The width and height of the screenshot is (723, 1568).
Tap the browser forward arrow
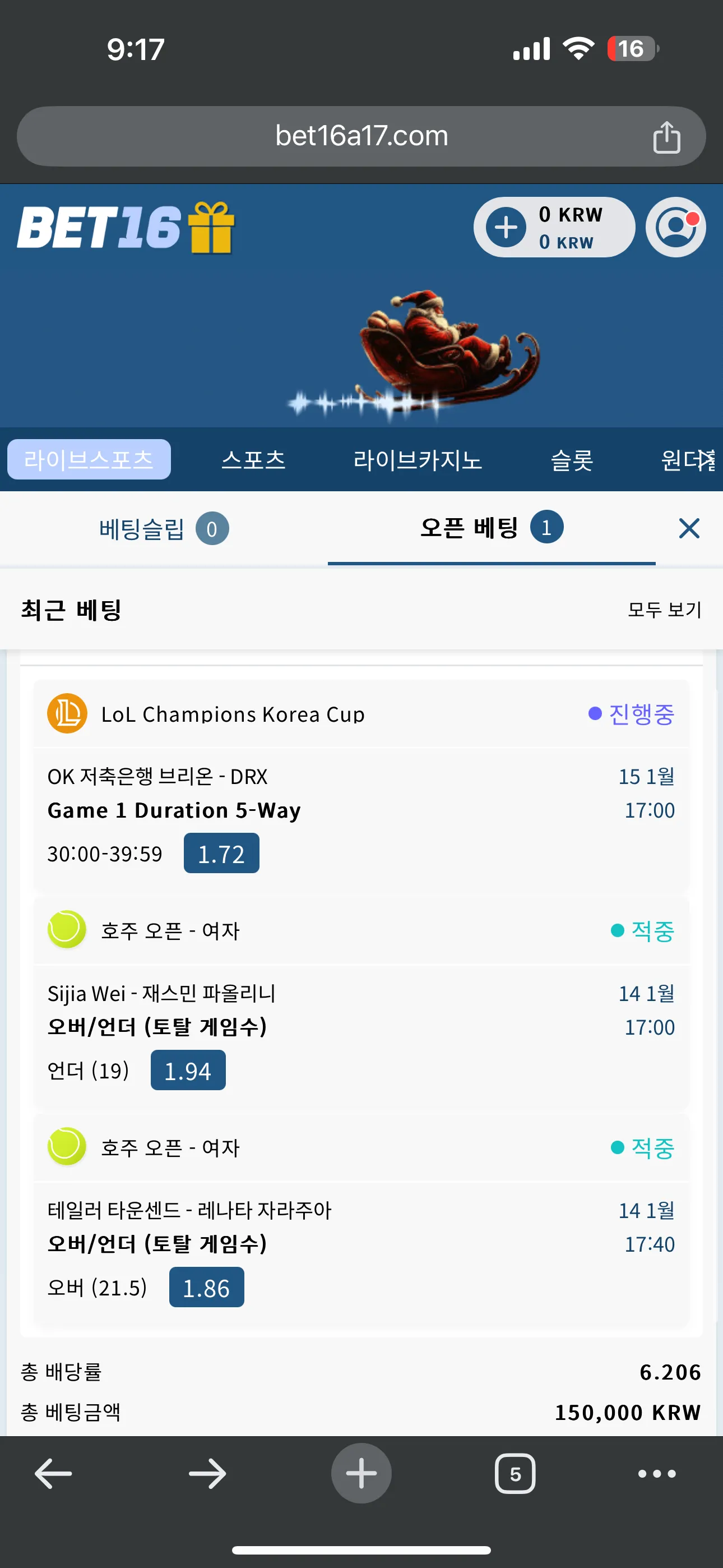pyautogui.click(x=207, y=1474)
